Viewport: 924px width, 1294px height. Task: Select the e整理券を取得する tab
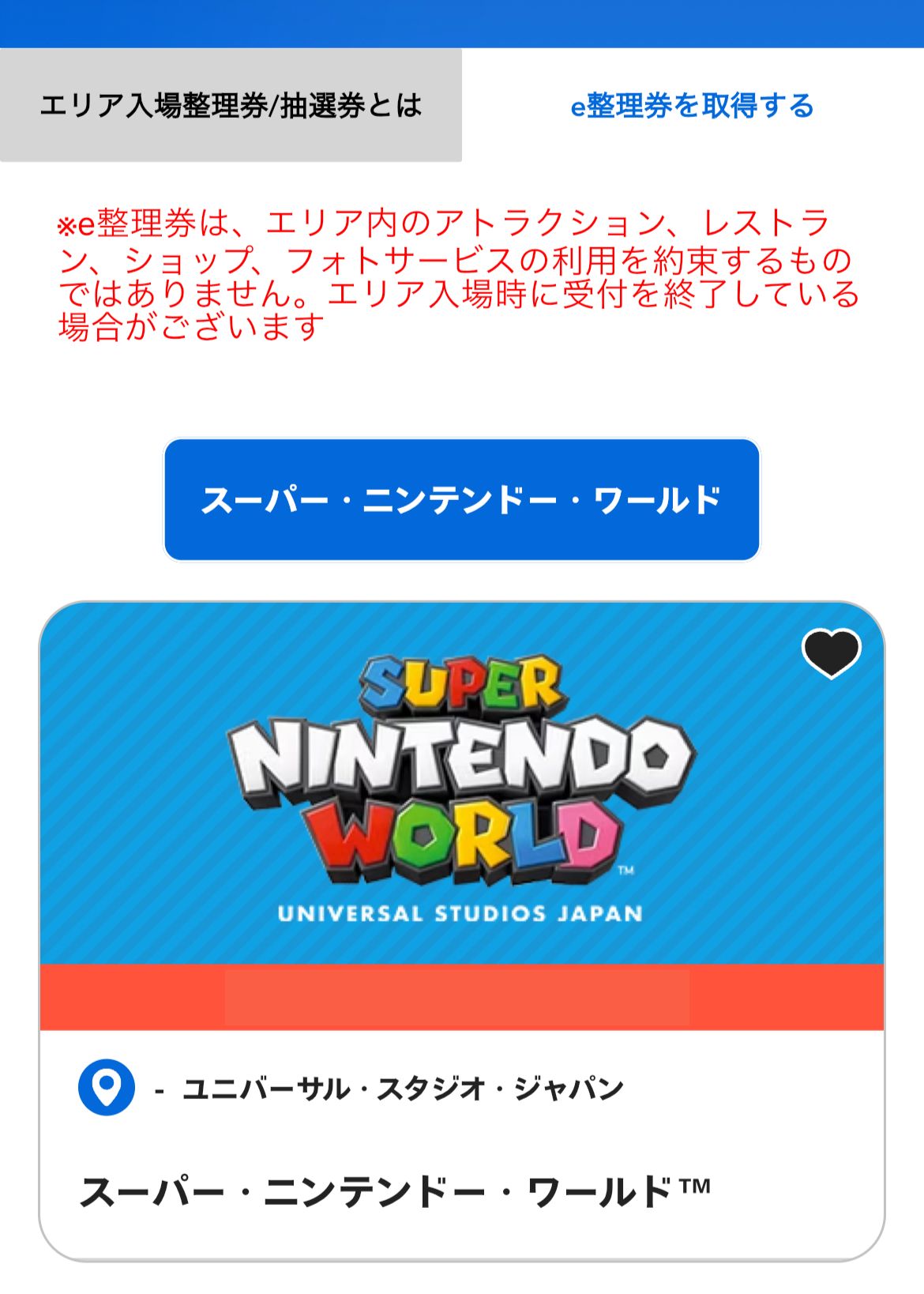pyautogui.click(x=692, y=105)
